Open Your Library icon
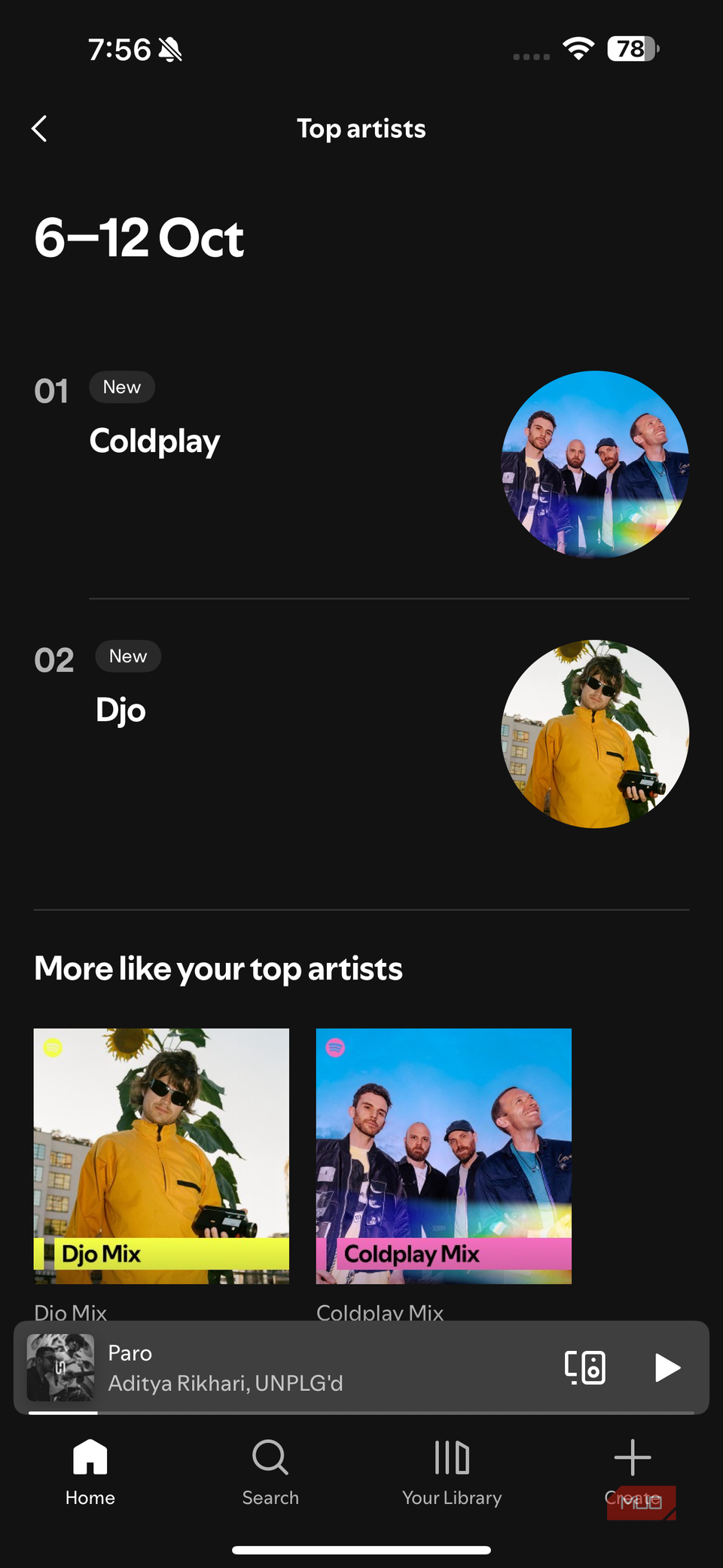The image size is (723, 1568). (x=451, y=1456)
